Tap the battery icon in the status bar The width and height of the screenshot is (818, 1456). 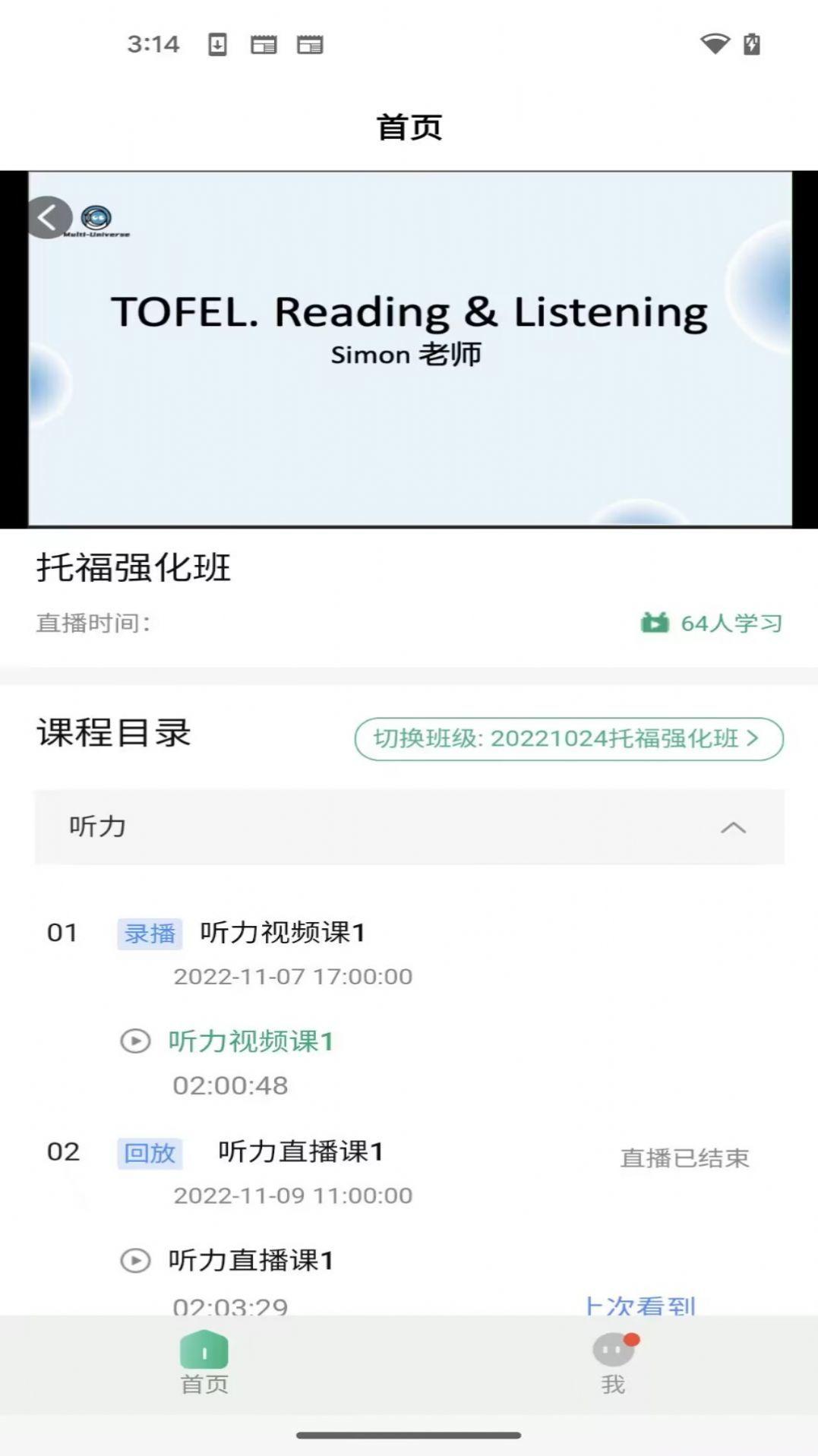click(x=750, y=45)
